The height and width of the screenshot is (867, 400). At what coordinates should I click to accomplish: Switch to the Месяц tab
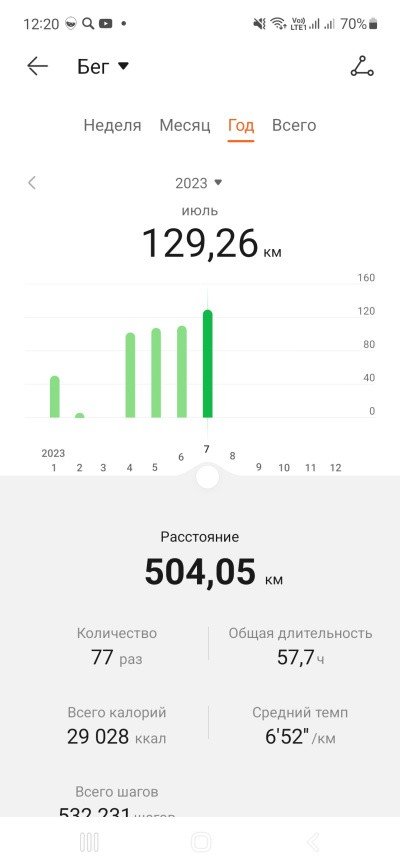(x=185, y=126)
